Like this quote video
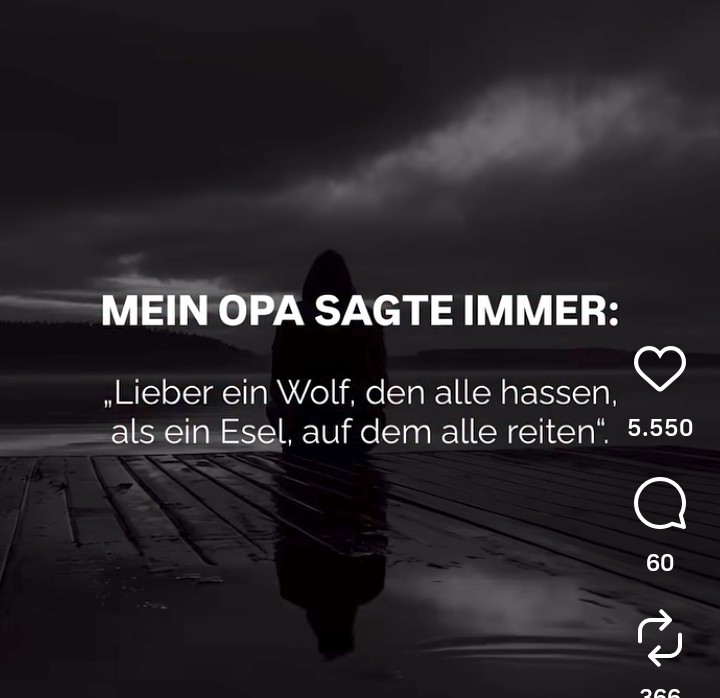Viewport: 720px width, 698px height. [x=660, y=369]
